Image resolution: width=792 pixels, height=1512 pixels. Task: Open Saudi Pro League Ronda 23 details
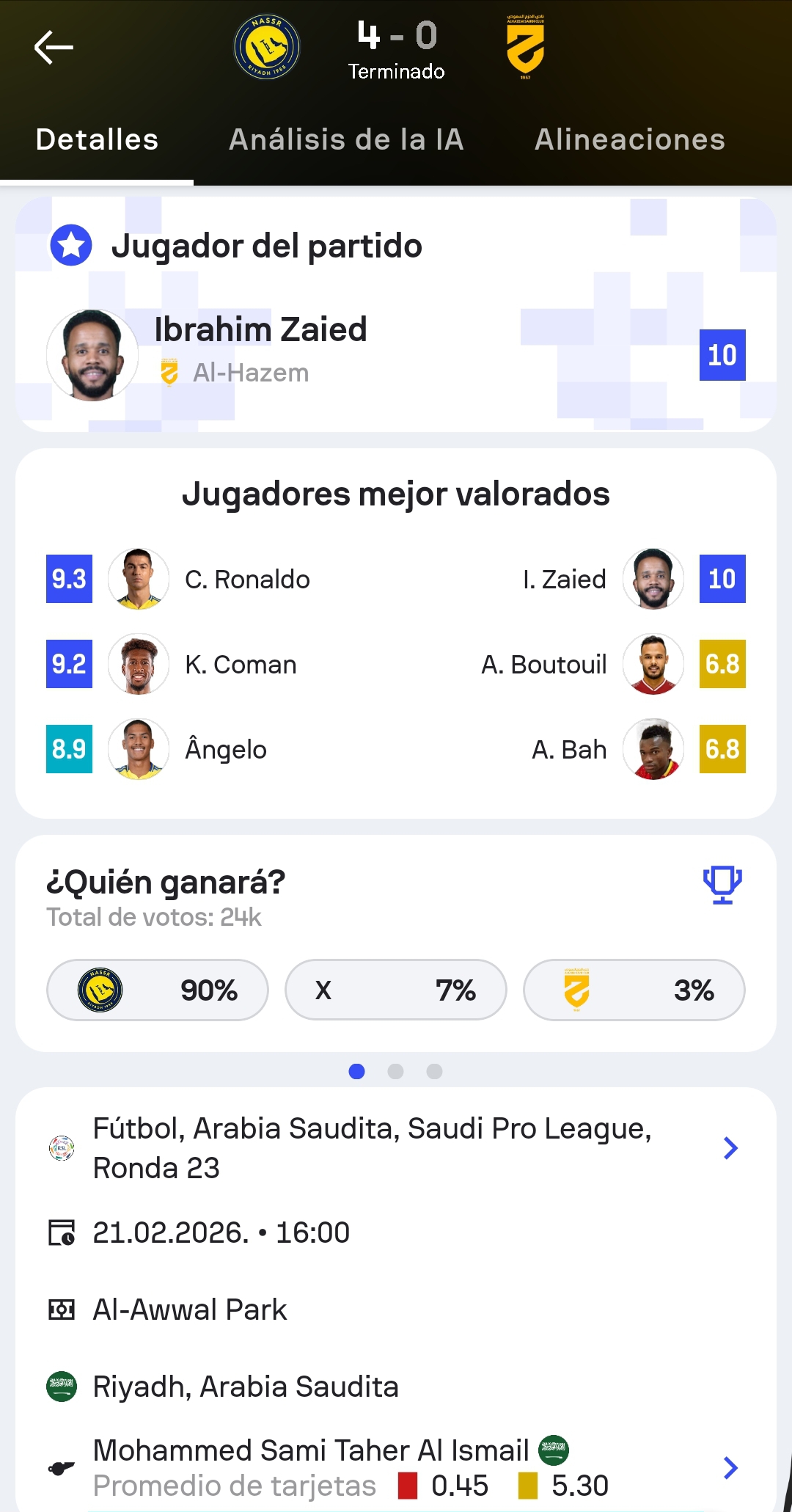click(x=396, y=1148)
